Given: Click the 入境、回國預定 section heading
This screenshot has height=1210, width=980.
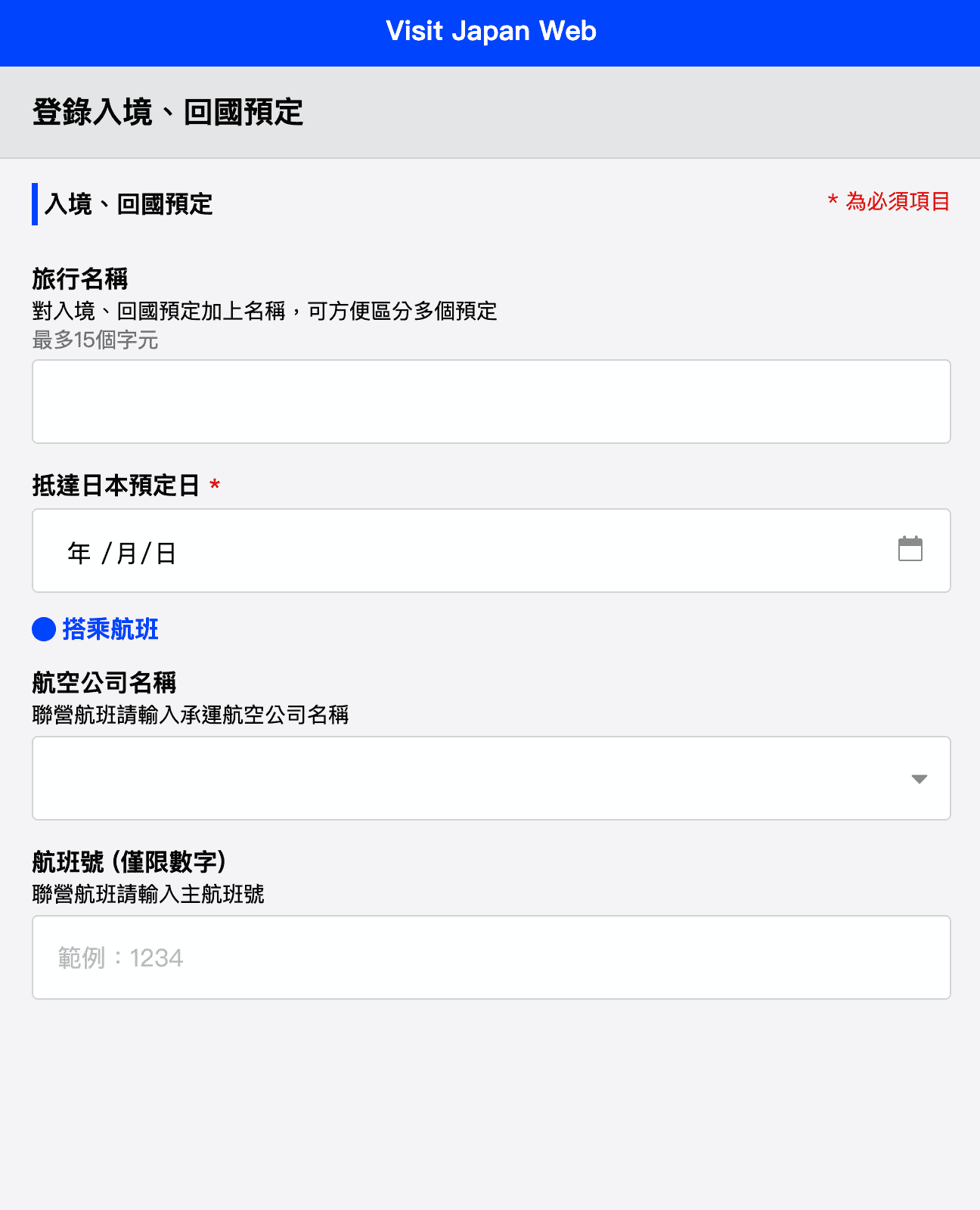Looking at the screenshot, I should (129, 204).
